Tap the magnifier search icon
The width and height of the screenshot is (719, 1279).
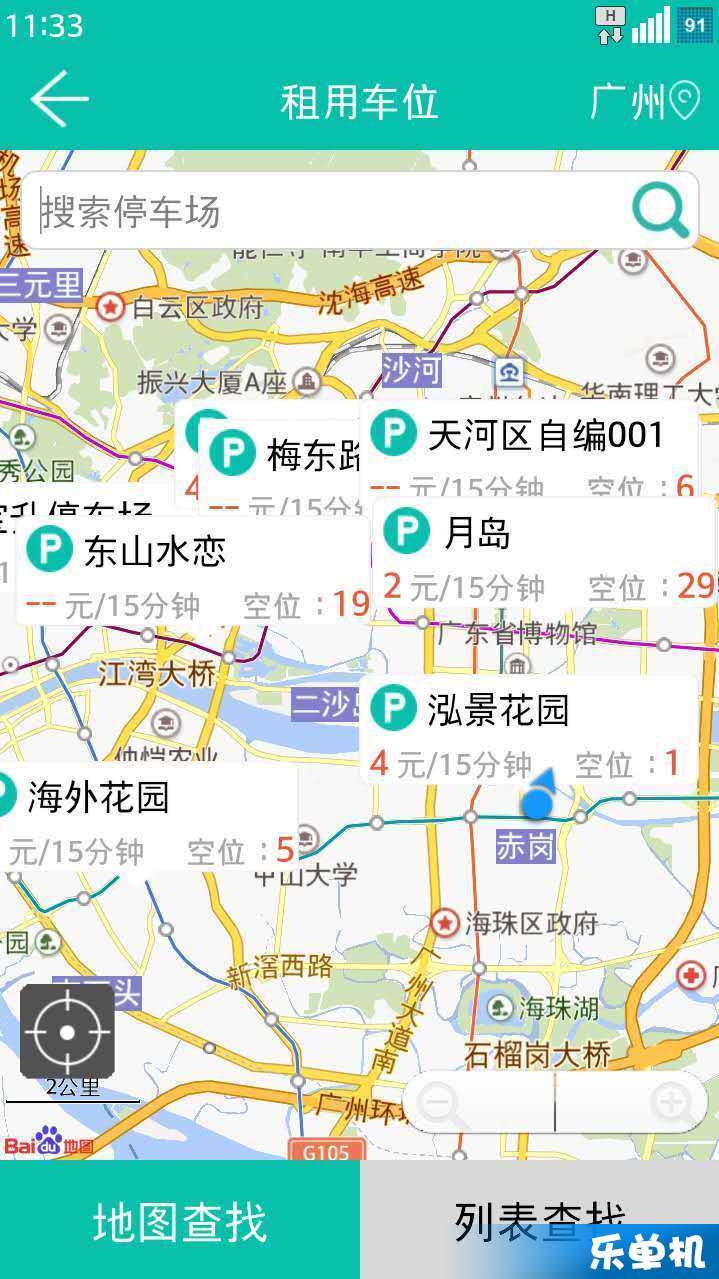(660, 211)
